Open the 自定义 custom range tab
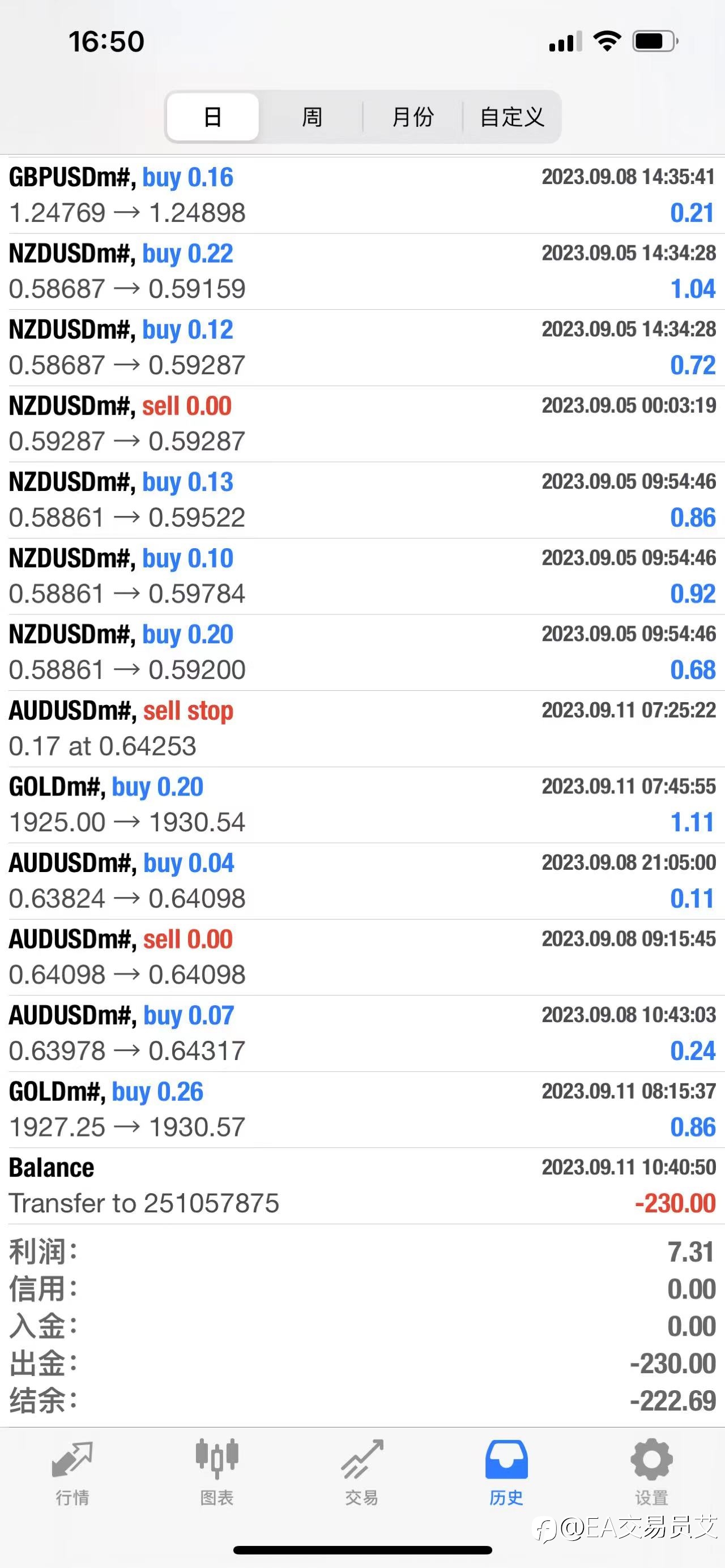This screenshot has width=725, height=1568. coord(511,117)
